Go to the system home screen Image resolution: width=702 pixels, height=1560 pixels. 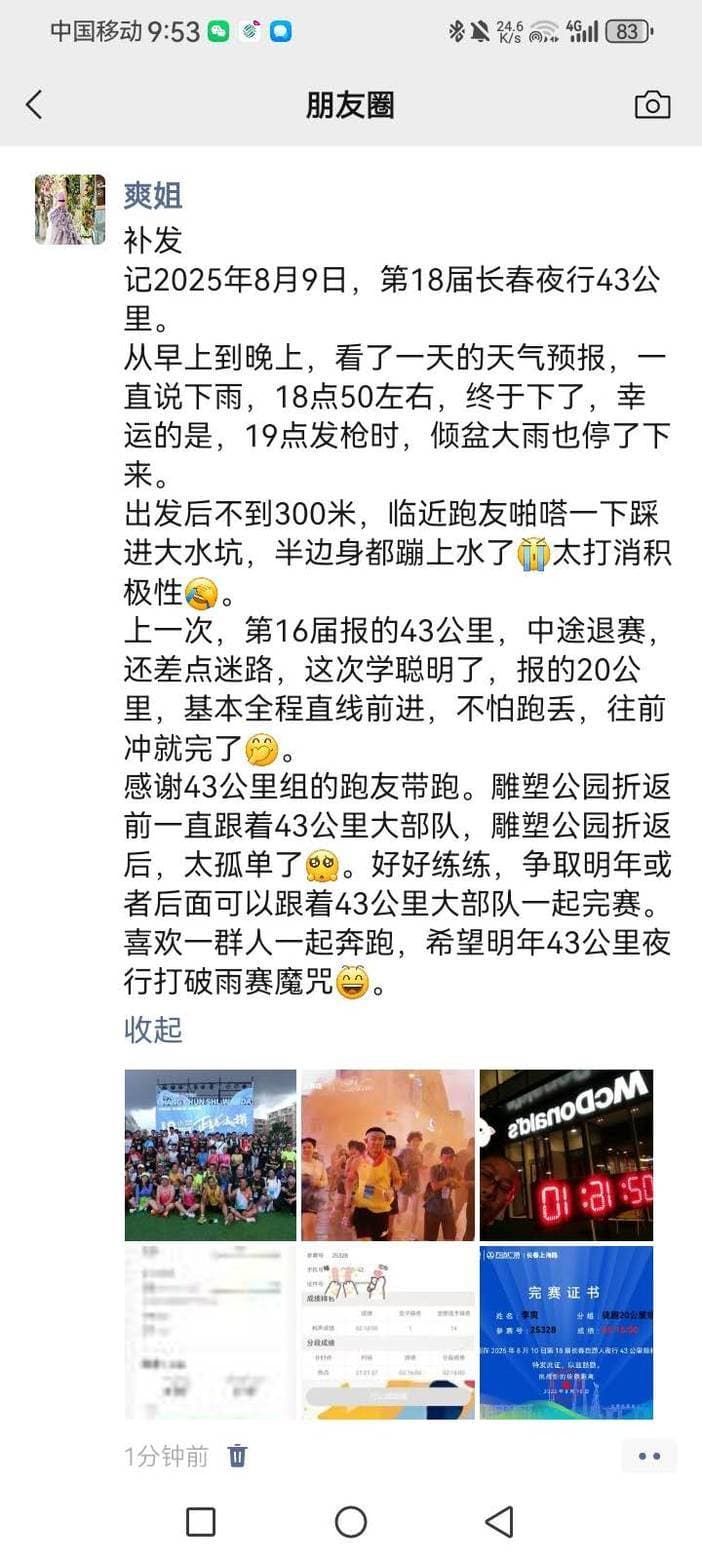pos(350,1522)
